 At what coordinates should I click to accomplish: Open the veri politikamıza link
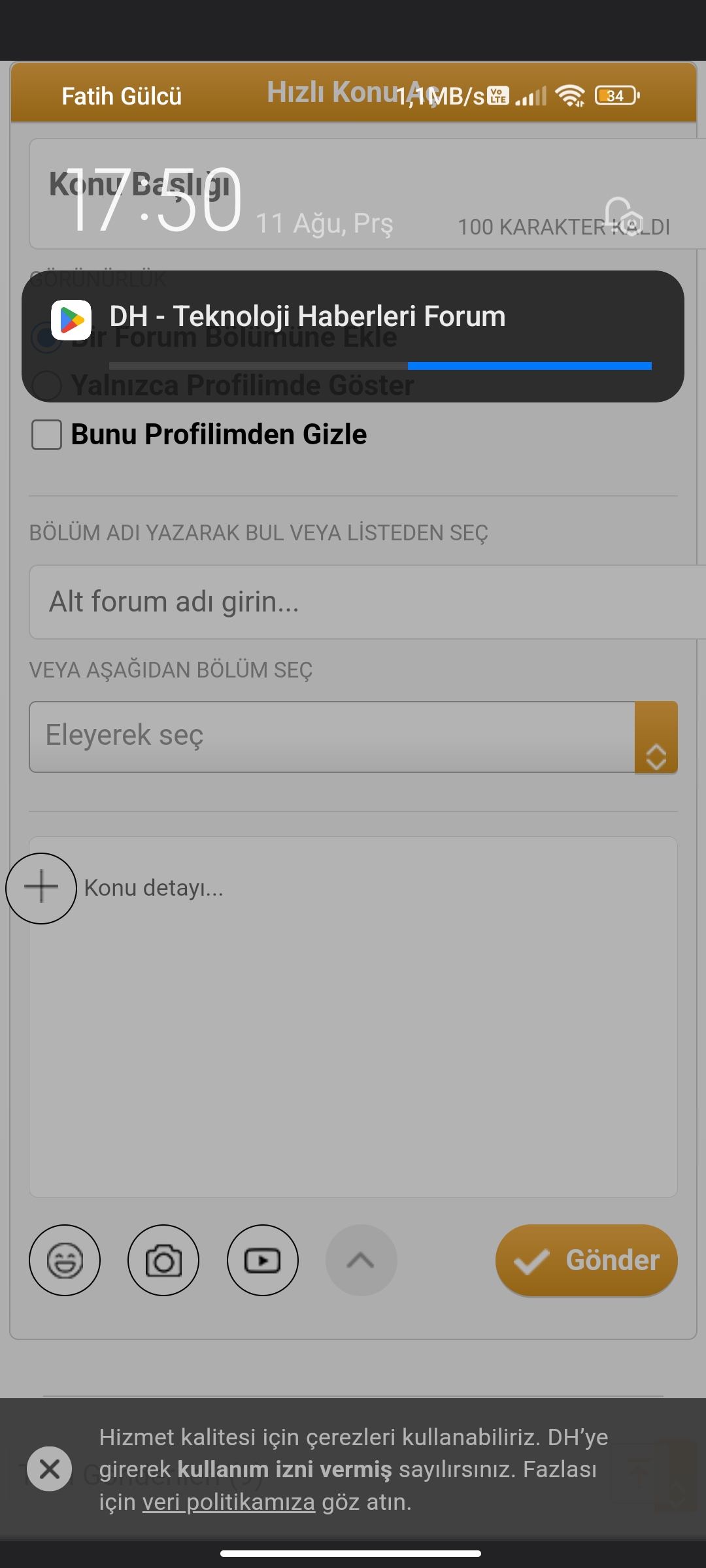229,1502
